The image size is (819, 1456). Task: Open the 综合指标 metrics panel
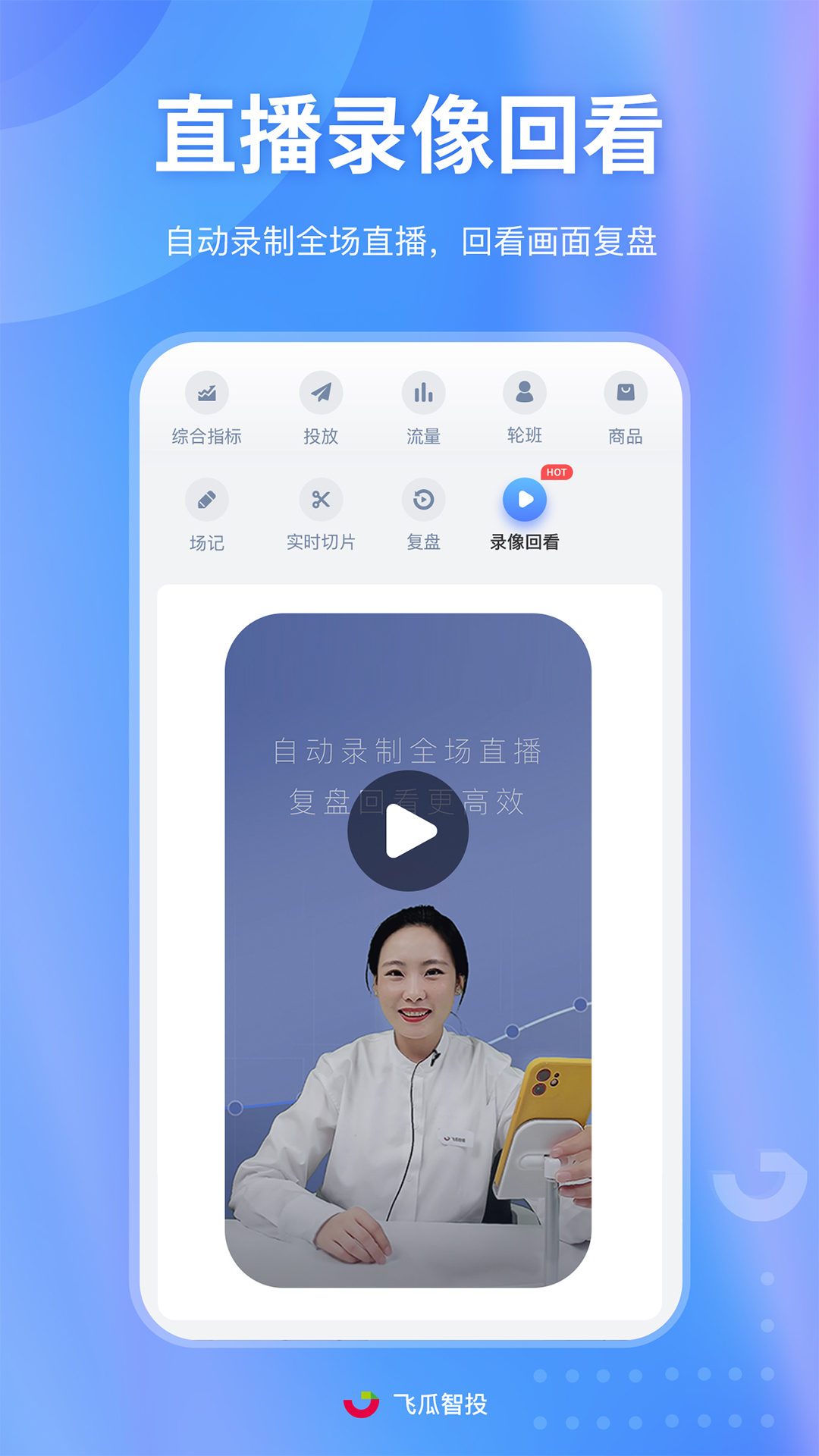coord(206,393)
